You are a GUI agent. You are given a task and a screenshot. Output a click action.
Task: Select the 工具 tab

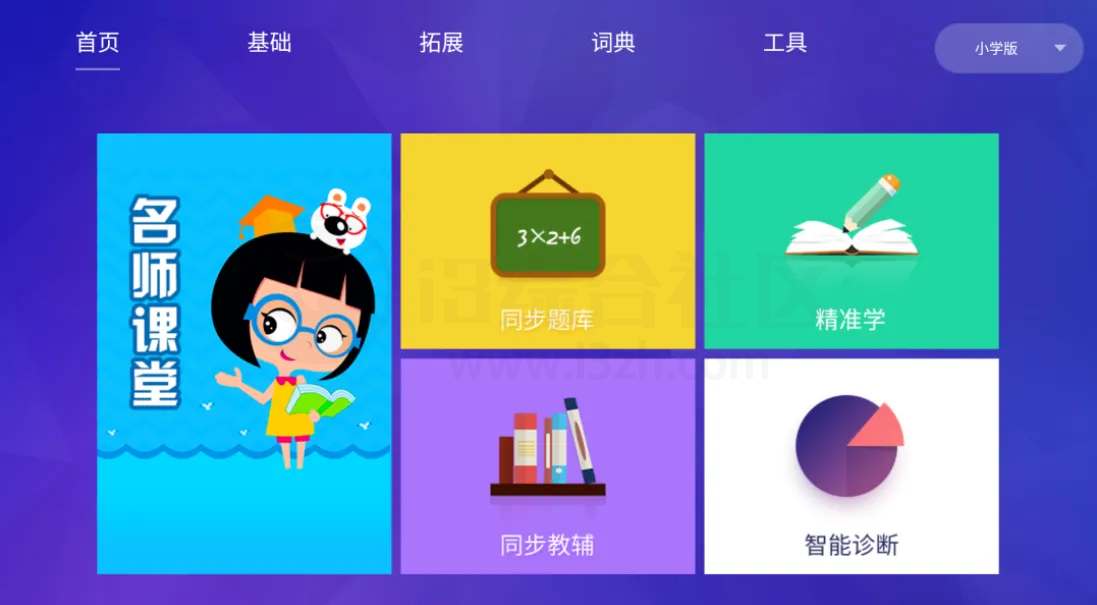tap(785, 43)
